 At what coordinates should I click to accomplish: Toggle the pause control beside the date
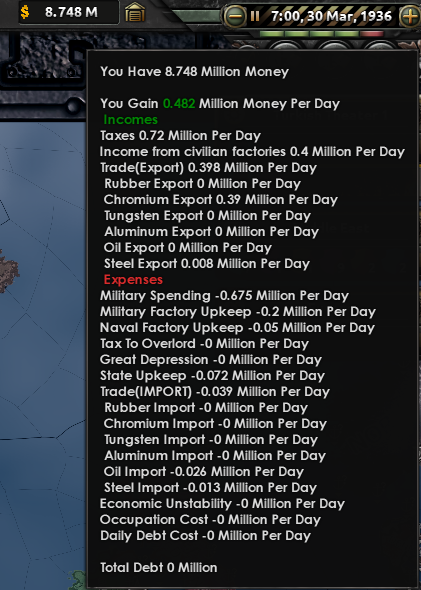(x=255, y=16)
